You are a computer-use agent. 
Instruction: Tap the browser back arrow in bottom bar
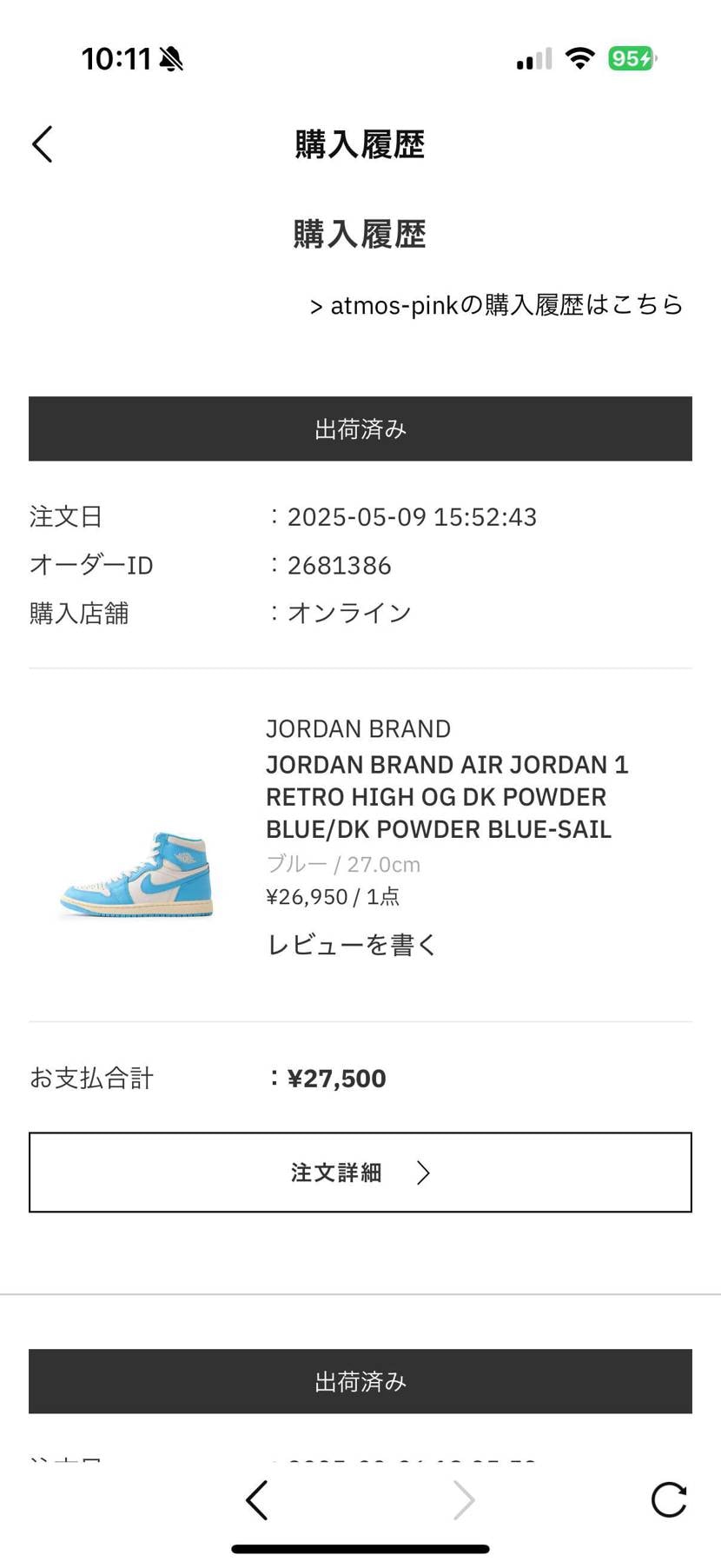click(x=256, y=1499)
